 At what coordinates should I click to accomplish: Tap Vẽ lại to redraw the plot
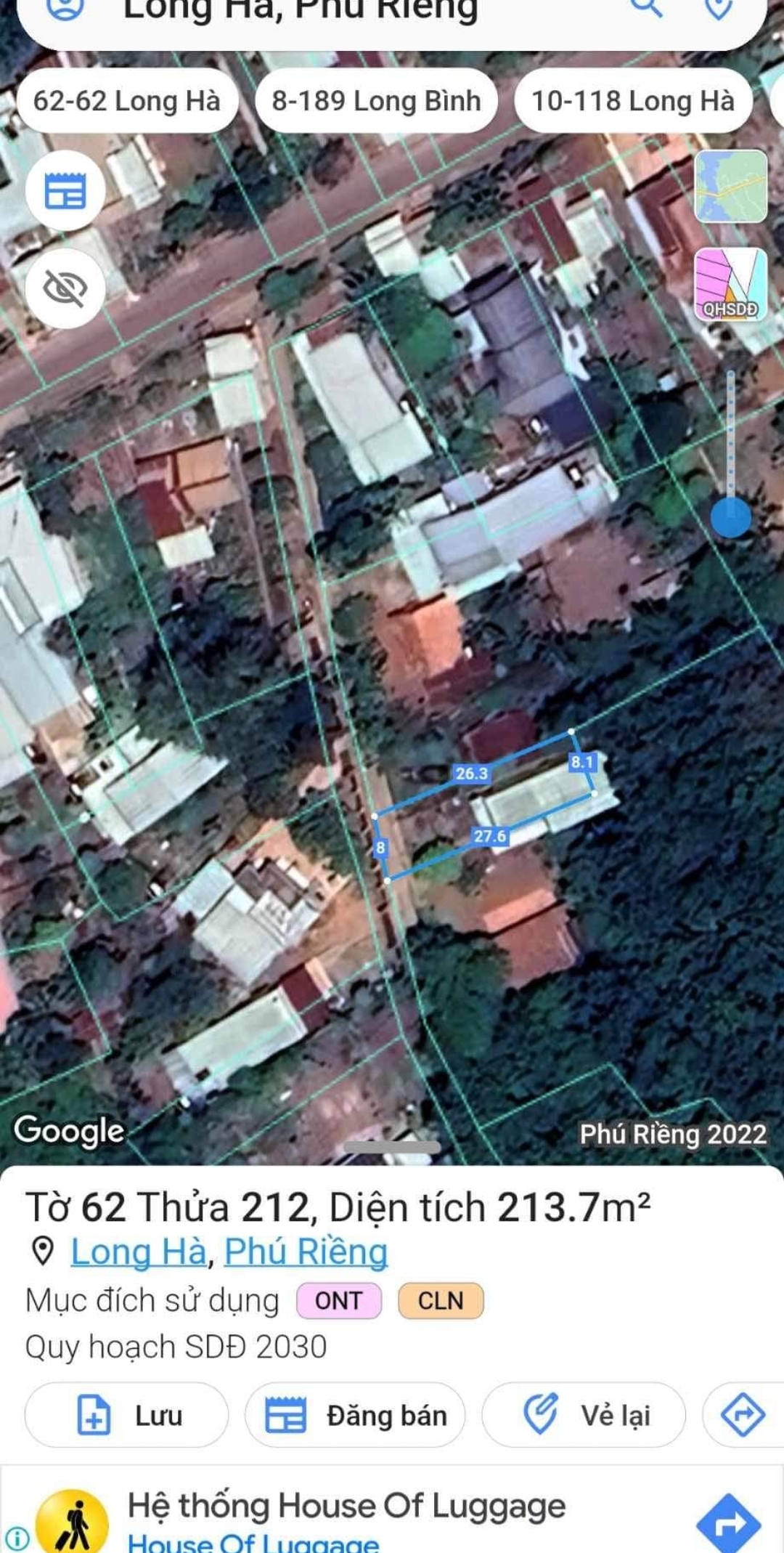click(x=584, y=1415)
